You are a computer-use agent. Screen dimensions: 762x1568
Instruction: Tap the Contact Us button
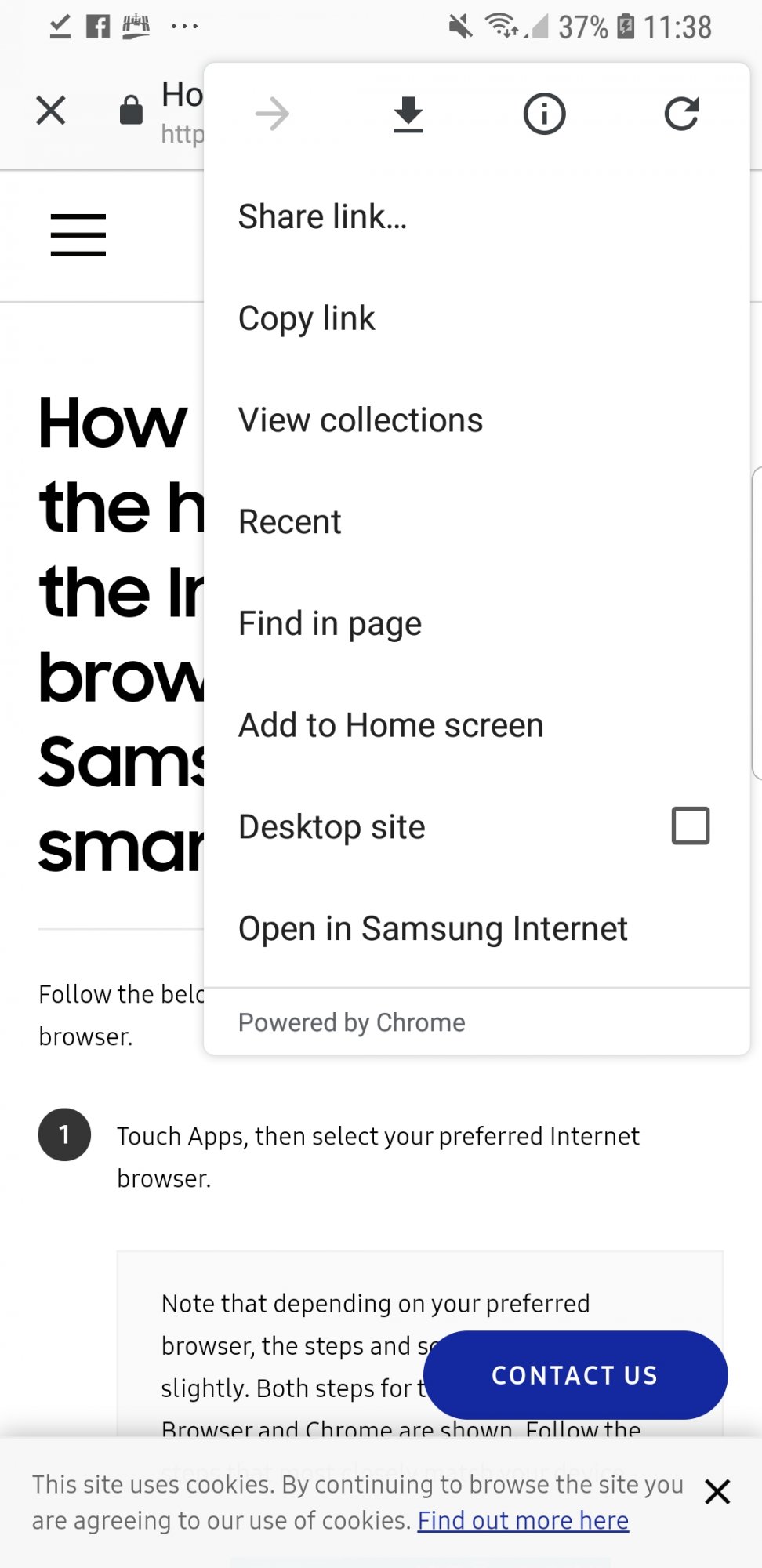click(x=575, y=1375)
